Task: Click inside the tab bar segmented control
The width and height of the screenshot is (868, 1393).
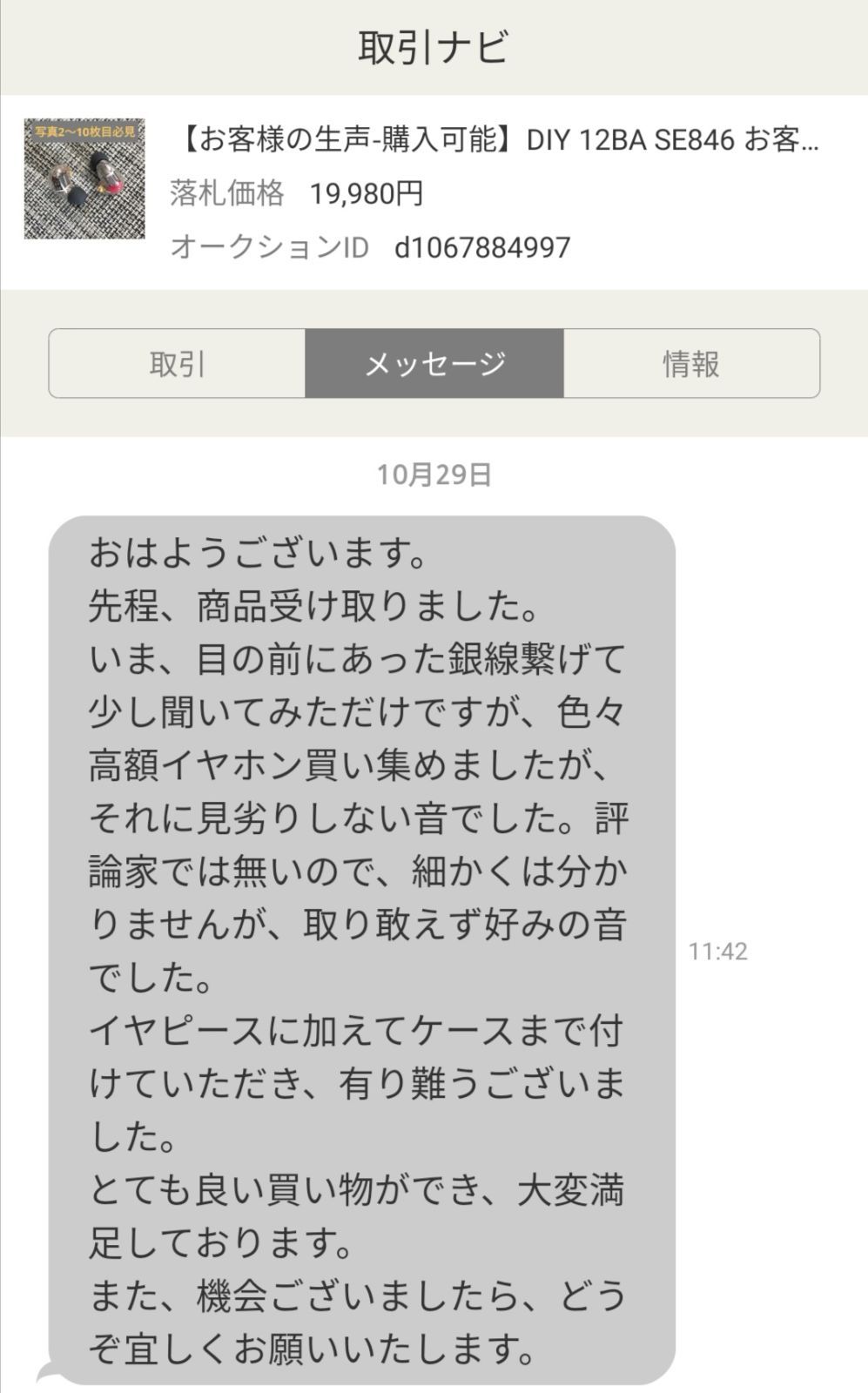Action: [x=434, y=362]
